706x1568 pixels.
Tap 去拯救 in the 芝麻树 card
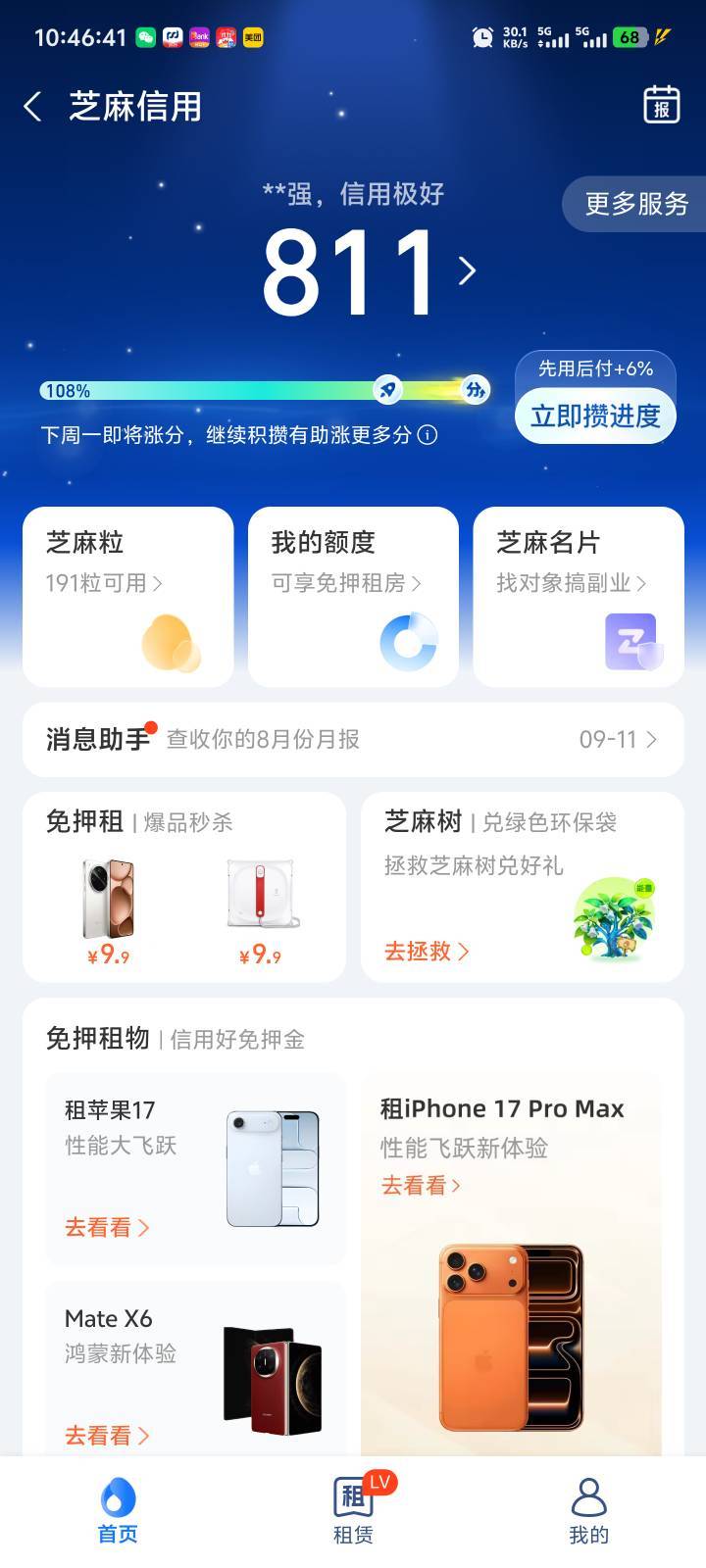pos(427,951)
